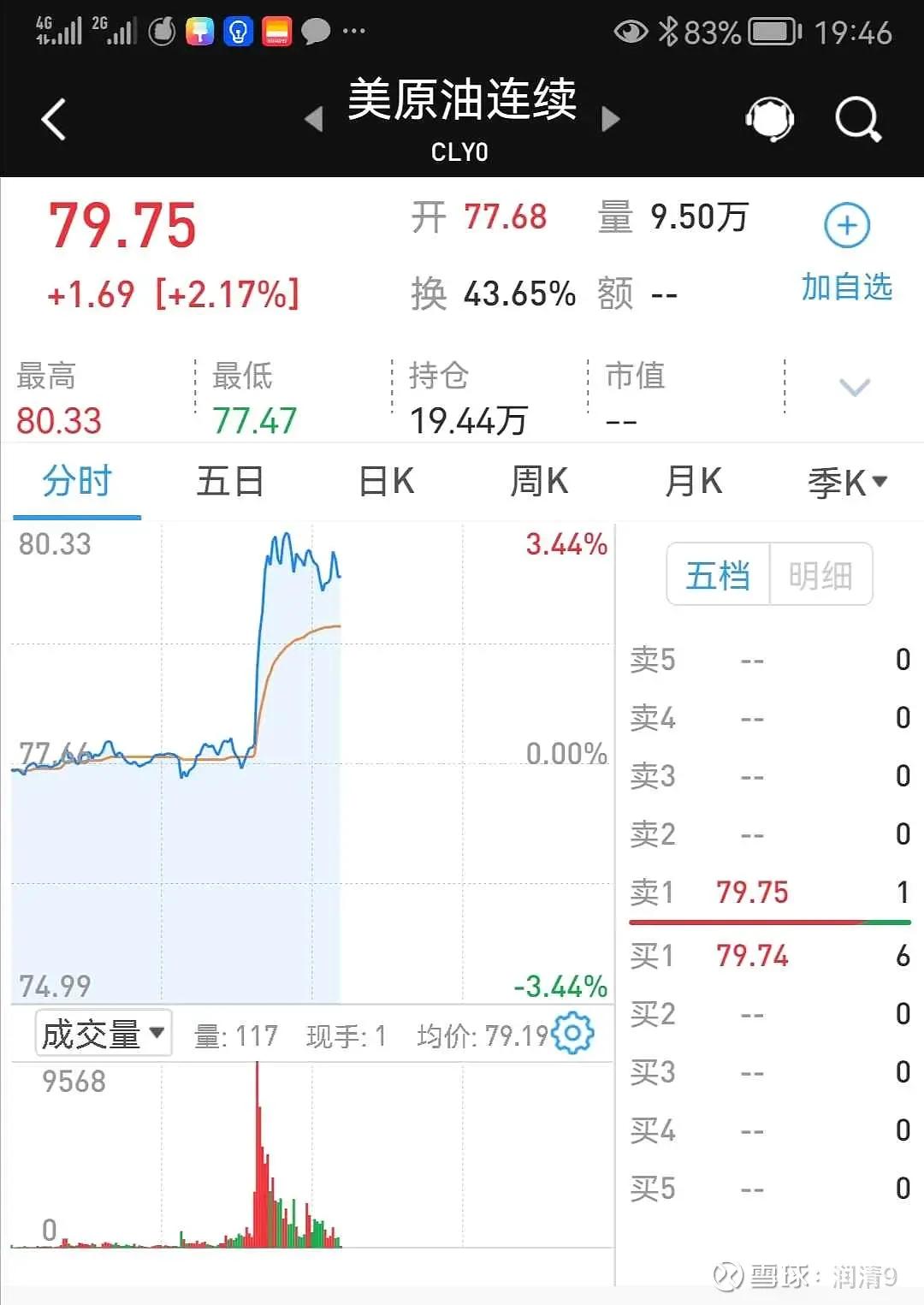Image resolution: width=924 pixels, height=1305 pixels.
Task: Tap the back arrow to exit CLY0
Action: tap(53, 119)
